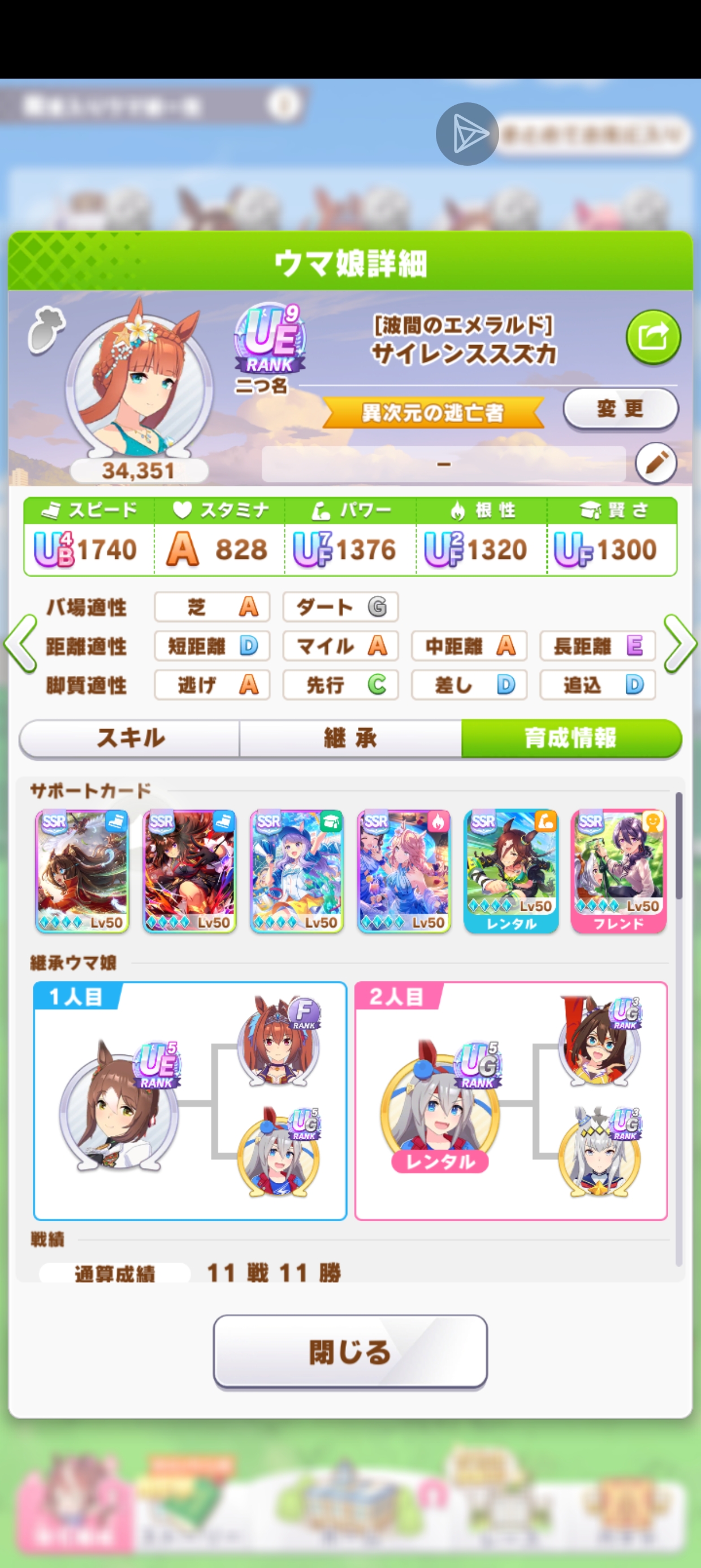Open the フレンド support card

618,871
